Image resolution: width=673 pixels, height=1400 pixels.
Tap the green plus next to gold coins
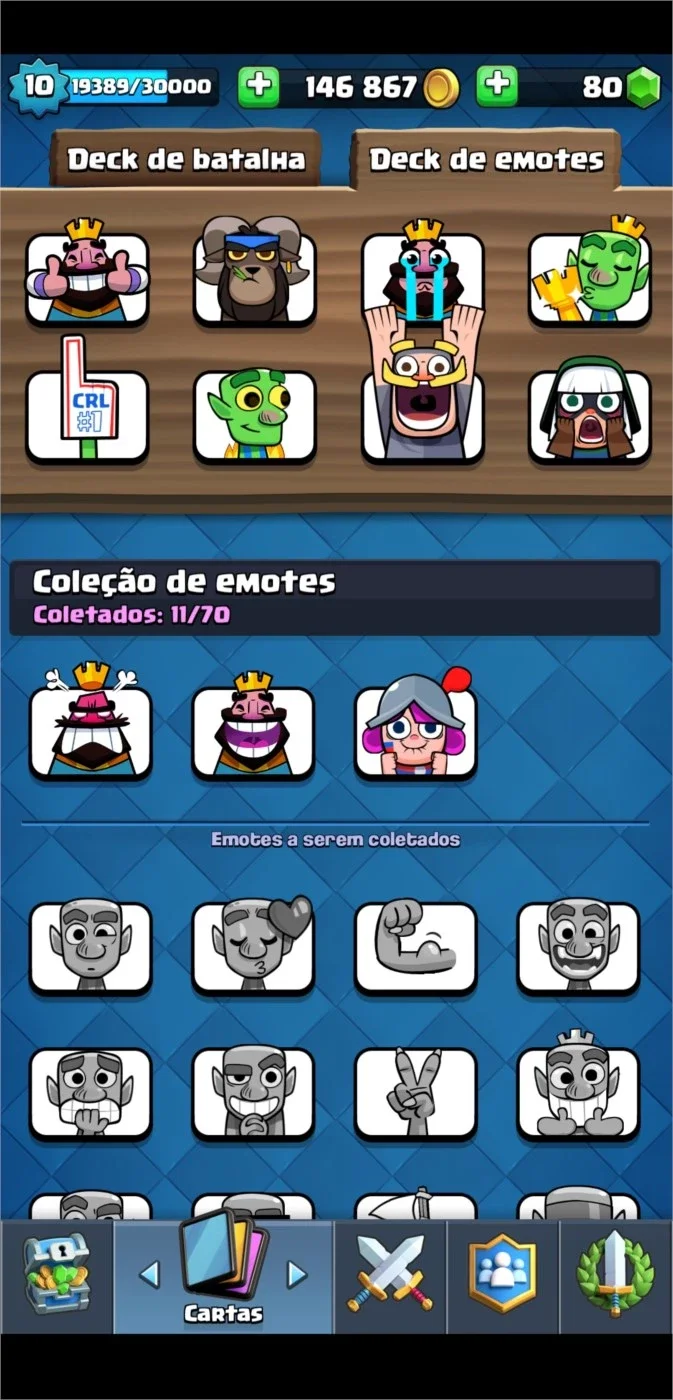click(x=258, y=87)
